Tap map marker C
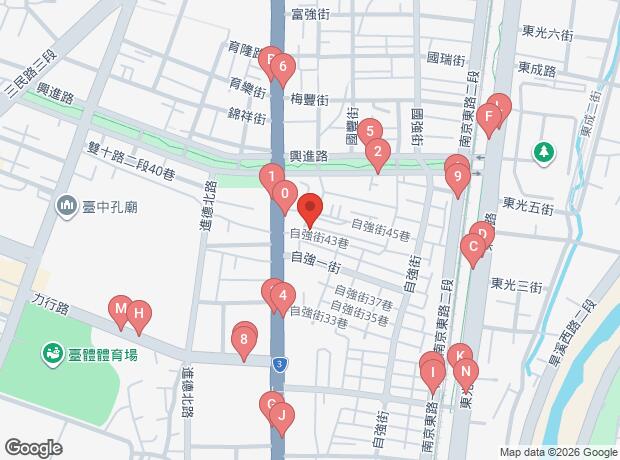Image resolution: width=620 pixels, height=460 pixels. point(473,247)
